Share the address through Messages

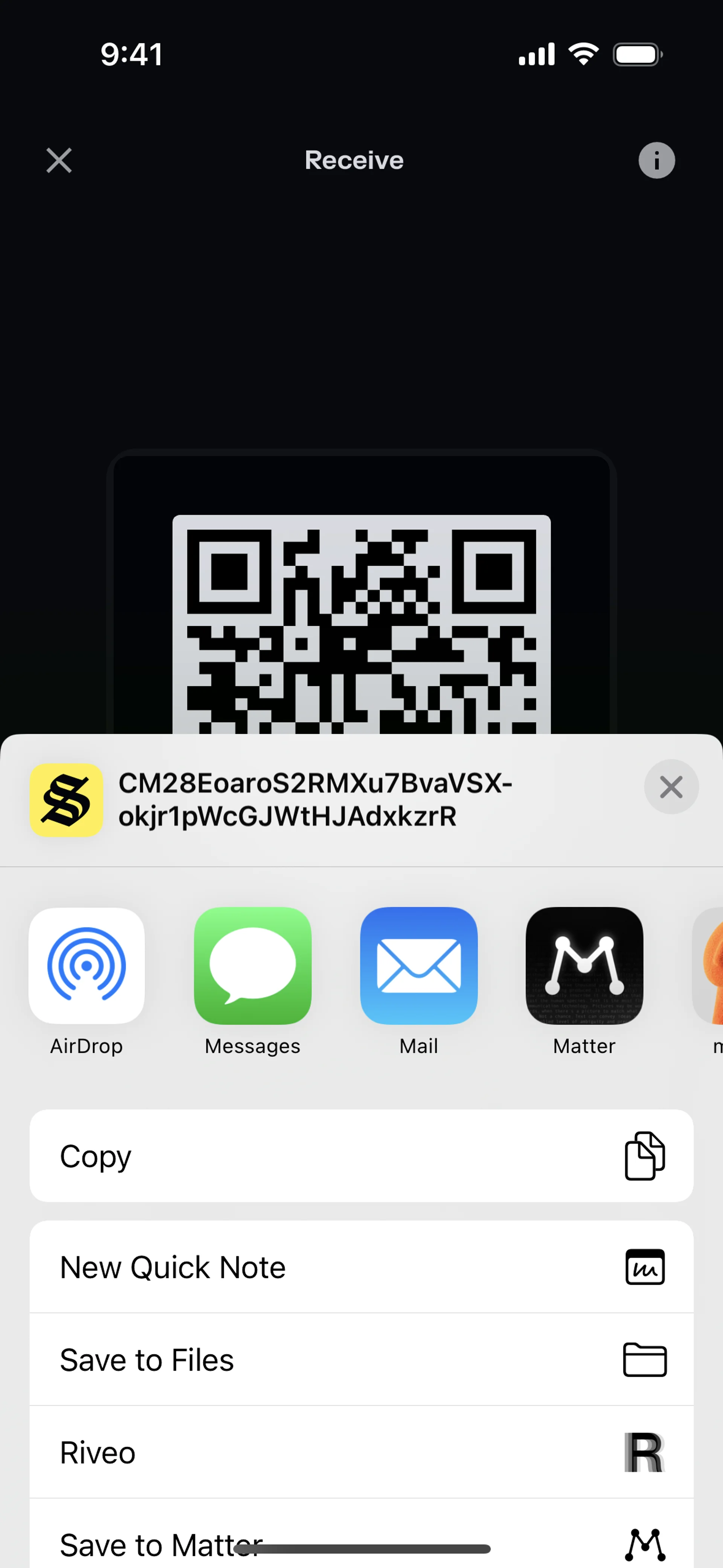pyautogui.click(x=253, y=966)
